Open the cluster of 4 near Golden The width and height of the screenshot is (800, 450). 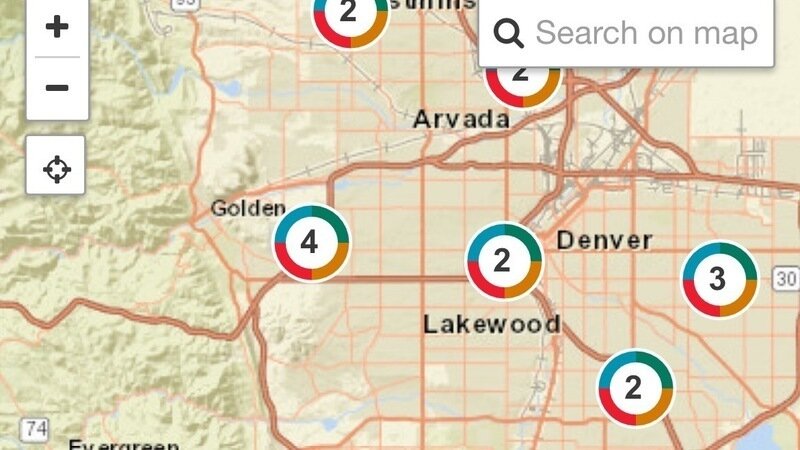[x=311, y=242]
